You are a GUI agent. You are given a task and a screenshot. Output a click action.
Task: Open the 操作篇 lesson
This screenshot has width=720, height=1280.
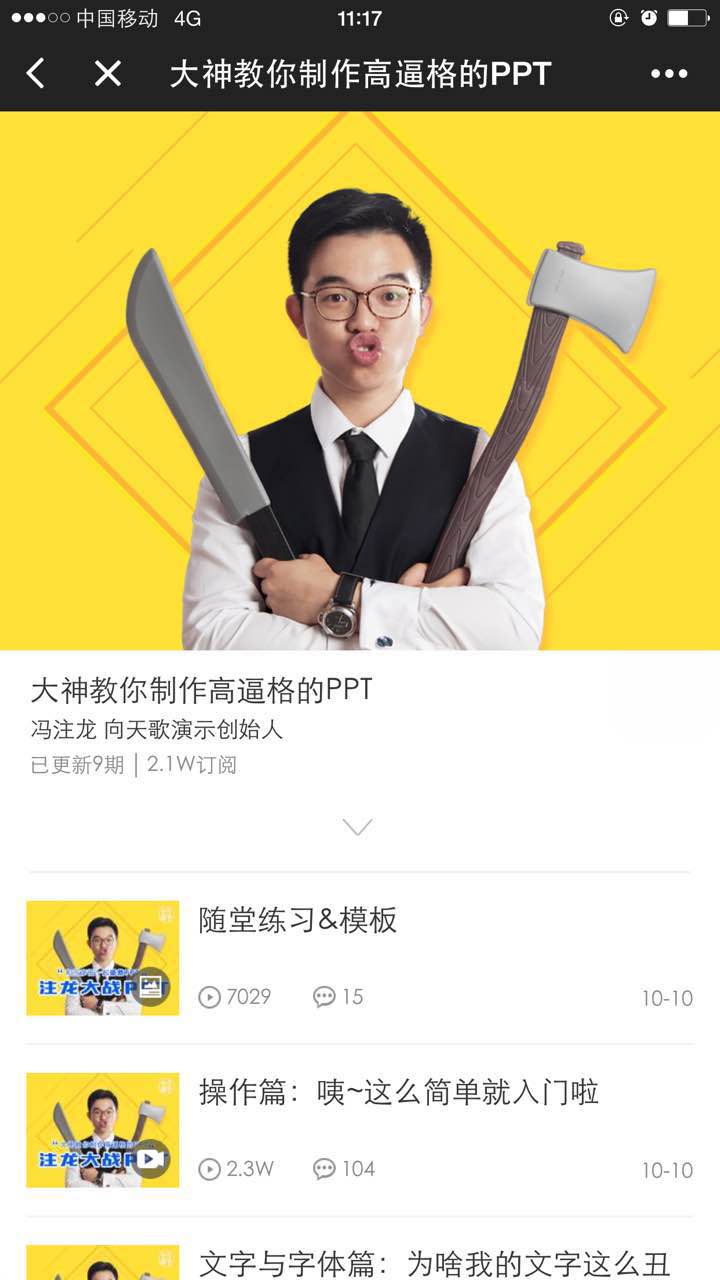click(x=398, y=1092)
